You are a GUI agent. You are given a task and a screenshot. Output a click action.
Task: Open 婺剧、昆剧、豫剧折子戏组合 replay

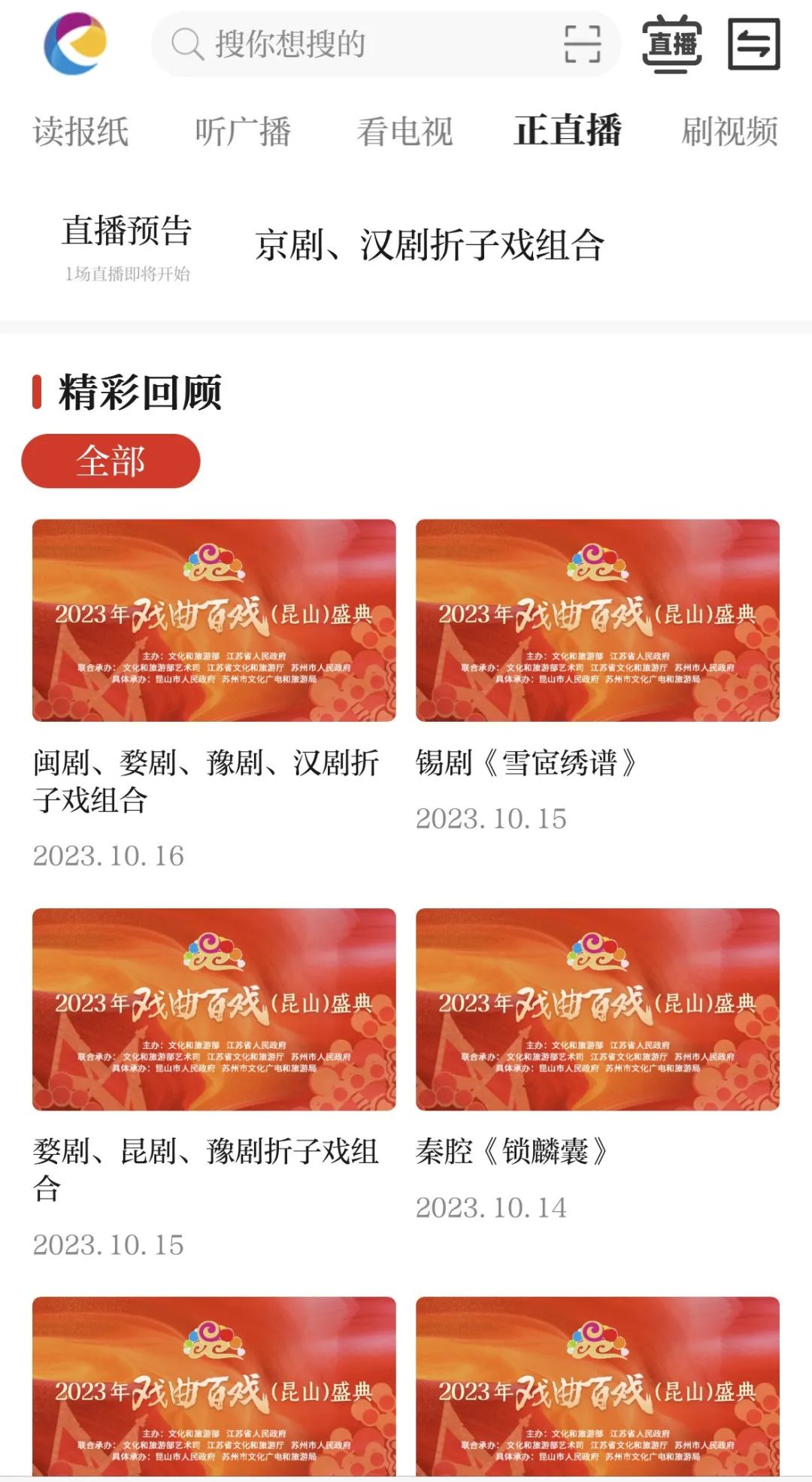click(x=214, y=1009)
